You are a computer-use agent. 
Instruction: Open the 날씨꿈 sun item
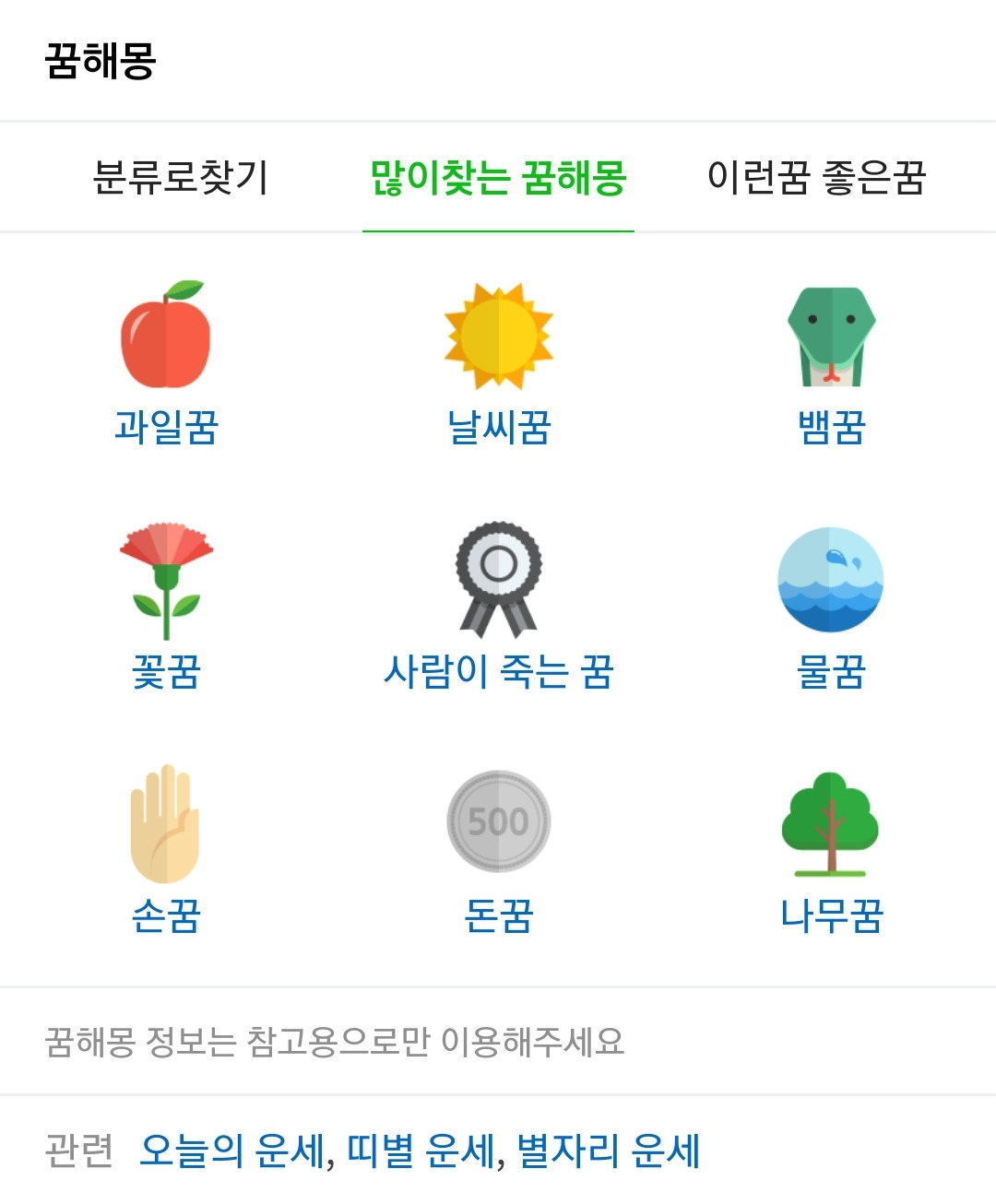click(498, 363)
